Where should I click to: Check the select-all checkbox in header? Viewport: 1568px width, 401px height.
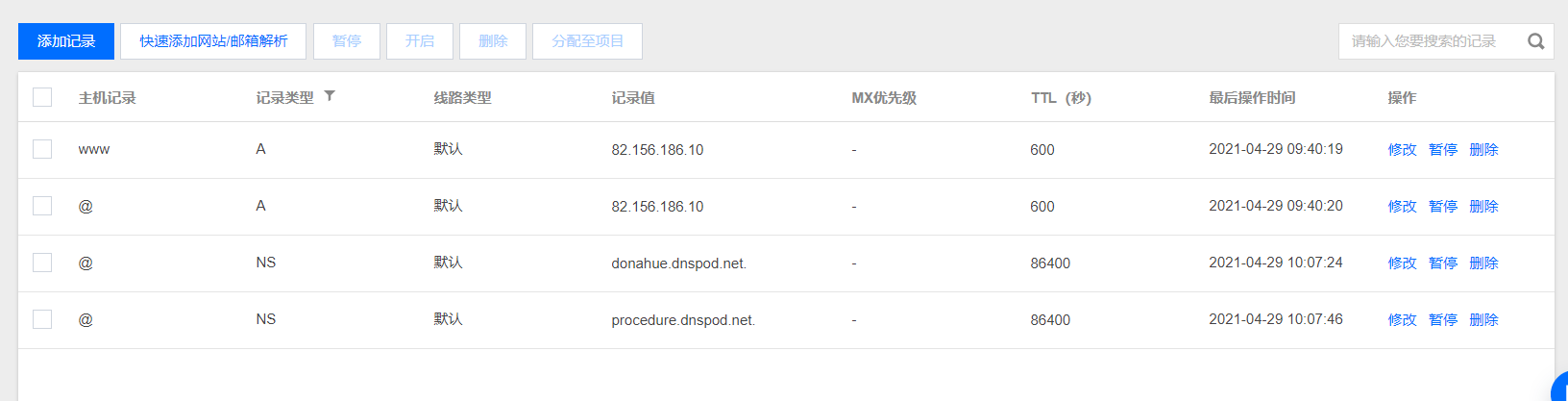42,97
